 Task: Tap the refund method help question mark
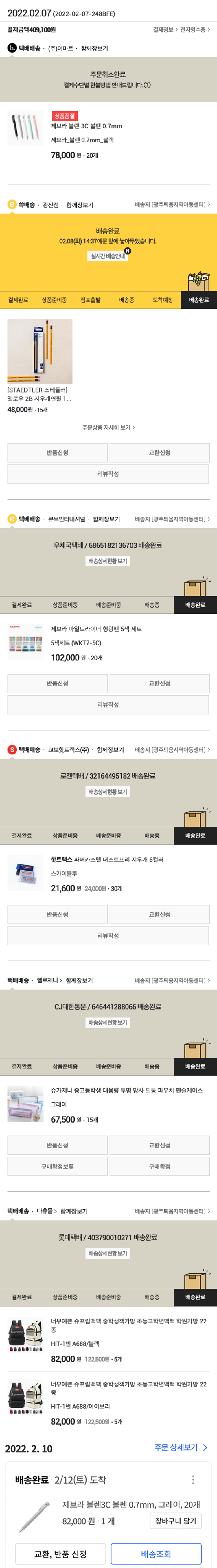click(147, 85)
